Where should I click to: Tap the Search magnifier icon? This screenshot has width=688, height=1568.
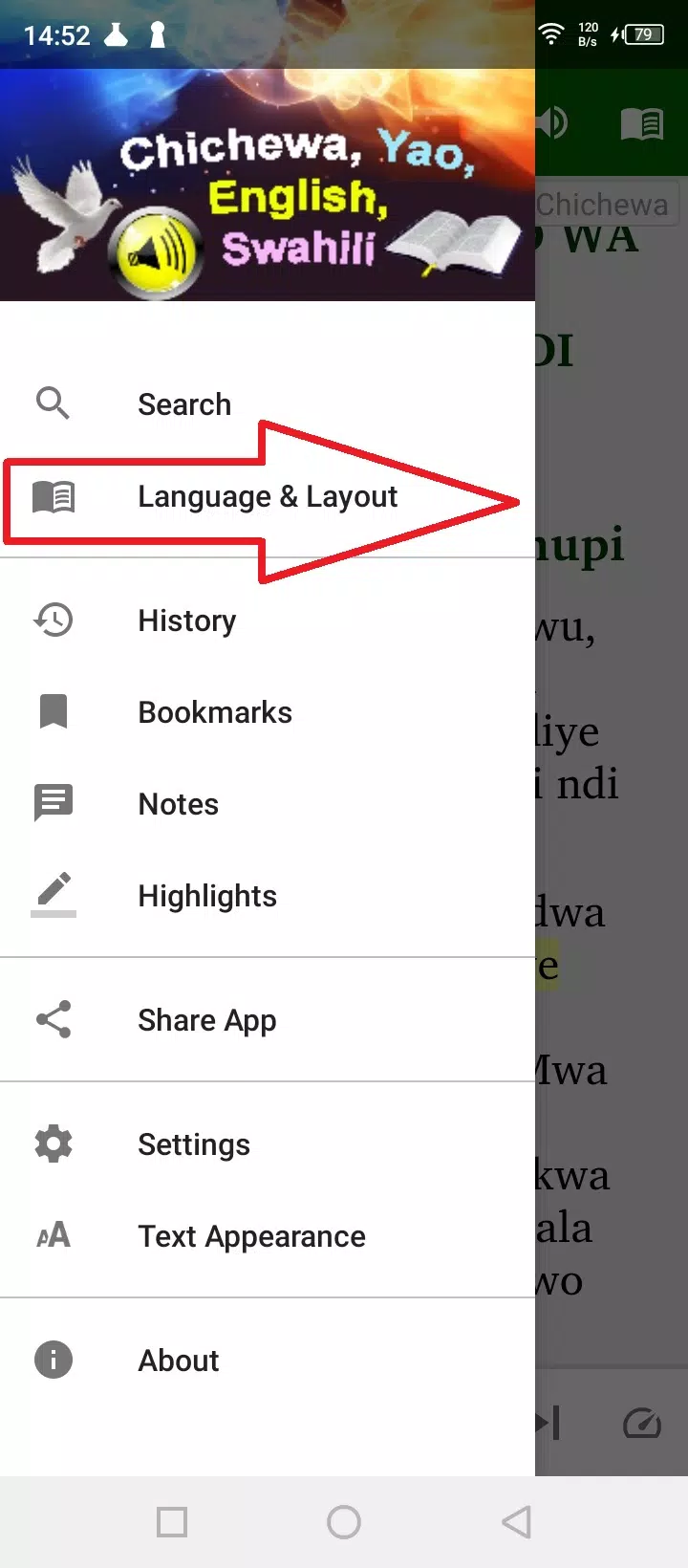click(53, 403)
